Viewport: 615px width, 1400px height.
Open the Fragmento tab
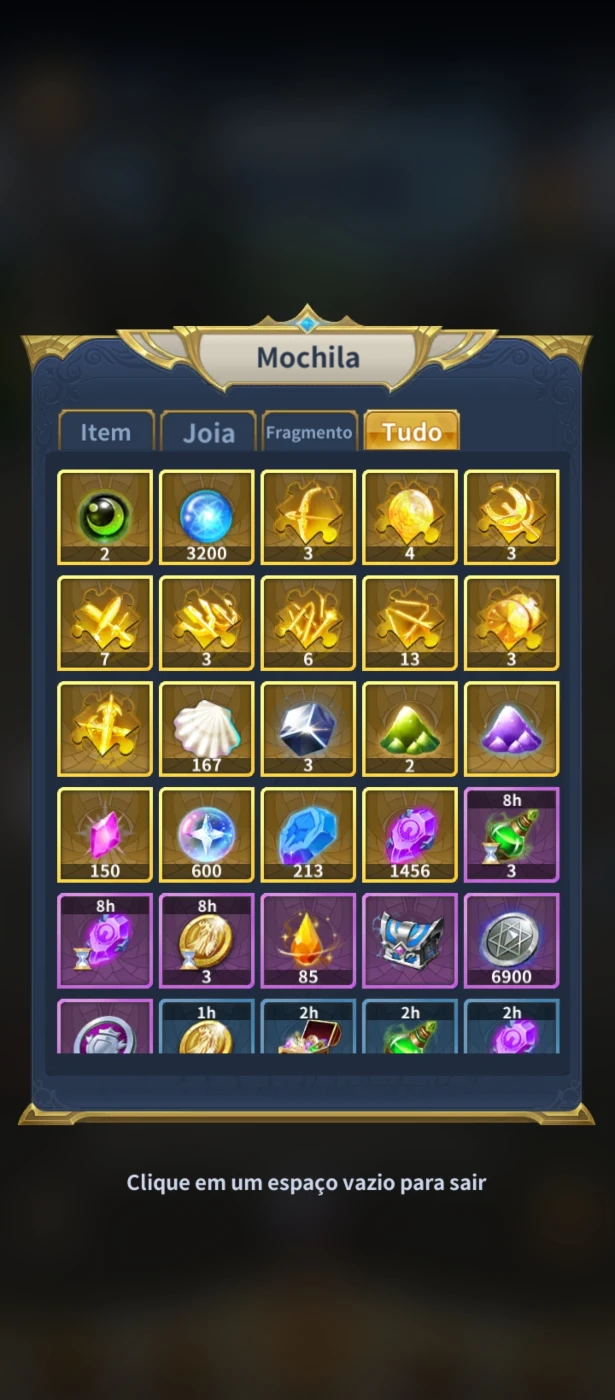click(x=309, y=432)
